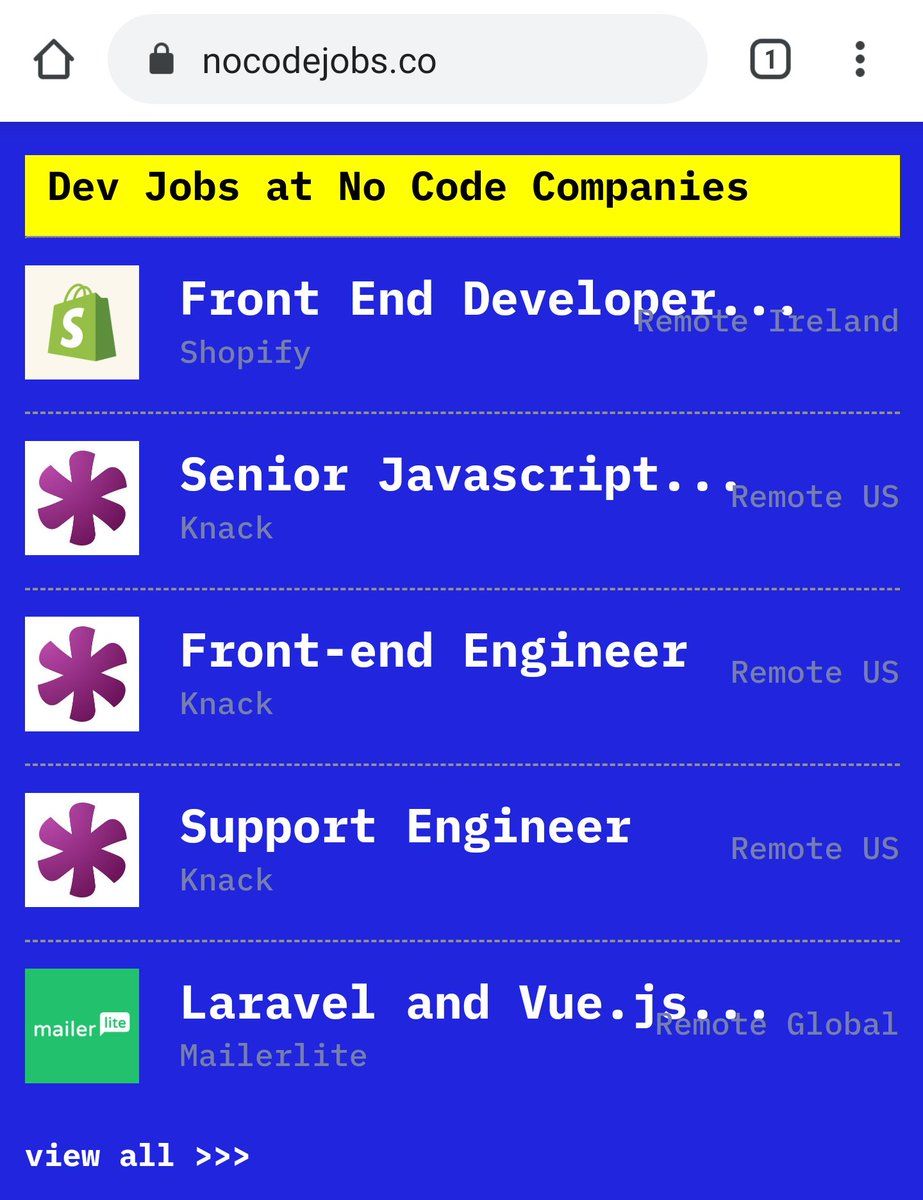
Task: Open Knack's Front-end Engineer listing
Action: click(x=433, y=652)
